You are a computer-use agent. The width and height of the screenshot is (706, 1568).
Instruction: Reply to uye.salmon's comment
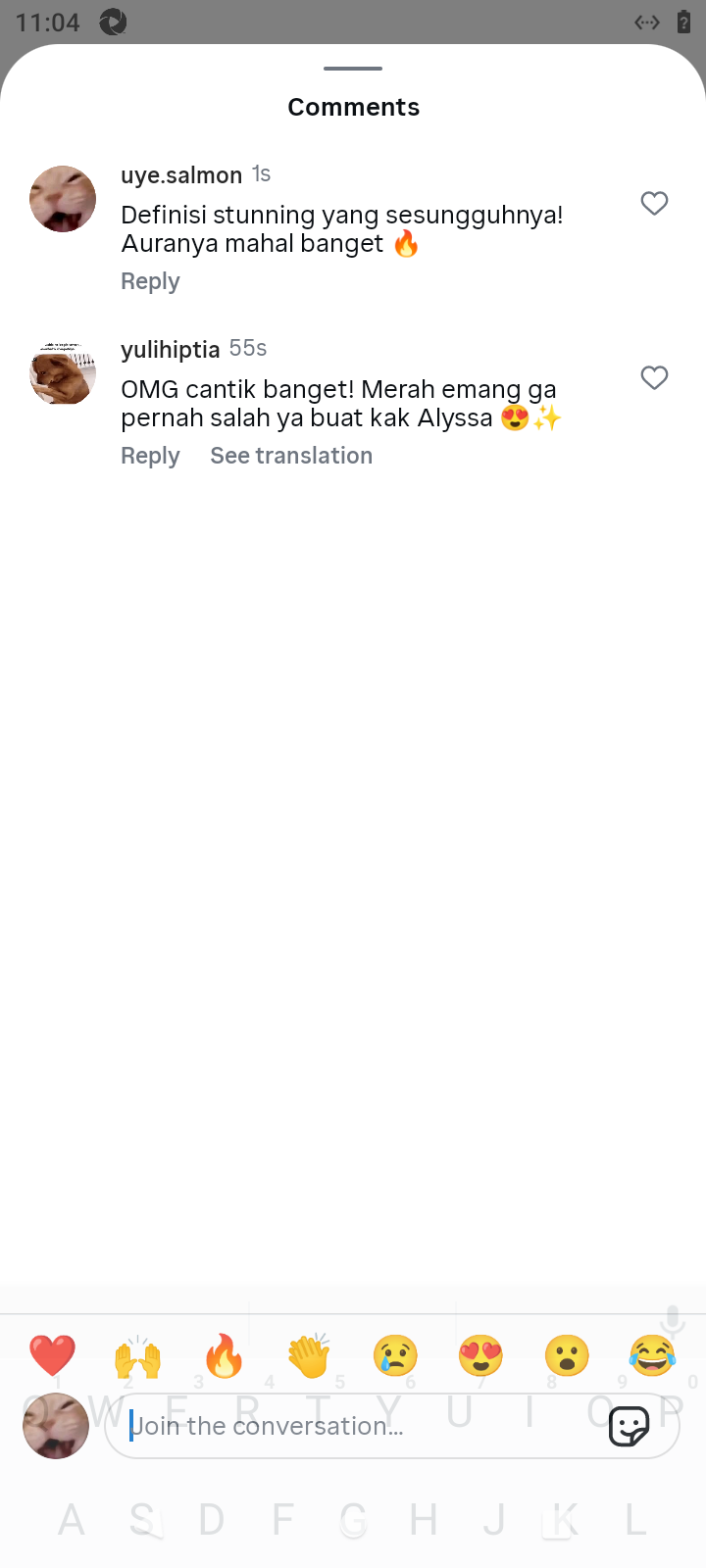click(150, 282)
